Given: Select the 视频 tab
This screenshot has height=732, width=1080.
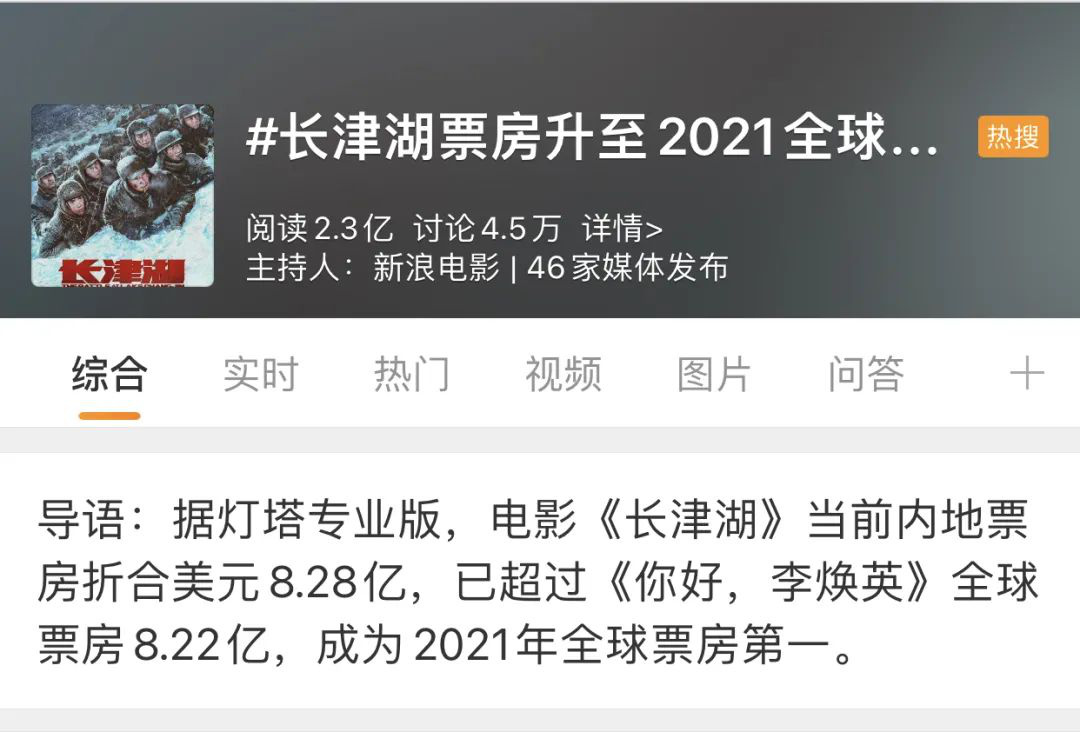Looking at the screenshot, I should [x=563, y=375].
